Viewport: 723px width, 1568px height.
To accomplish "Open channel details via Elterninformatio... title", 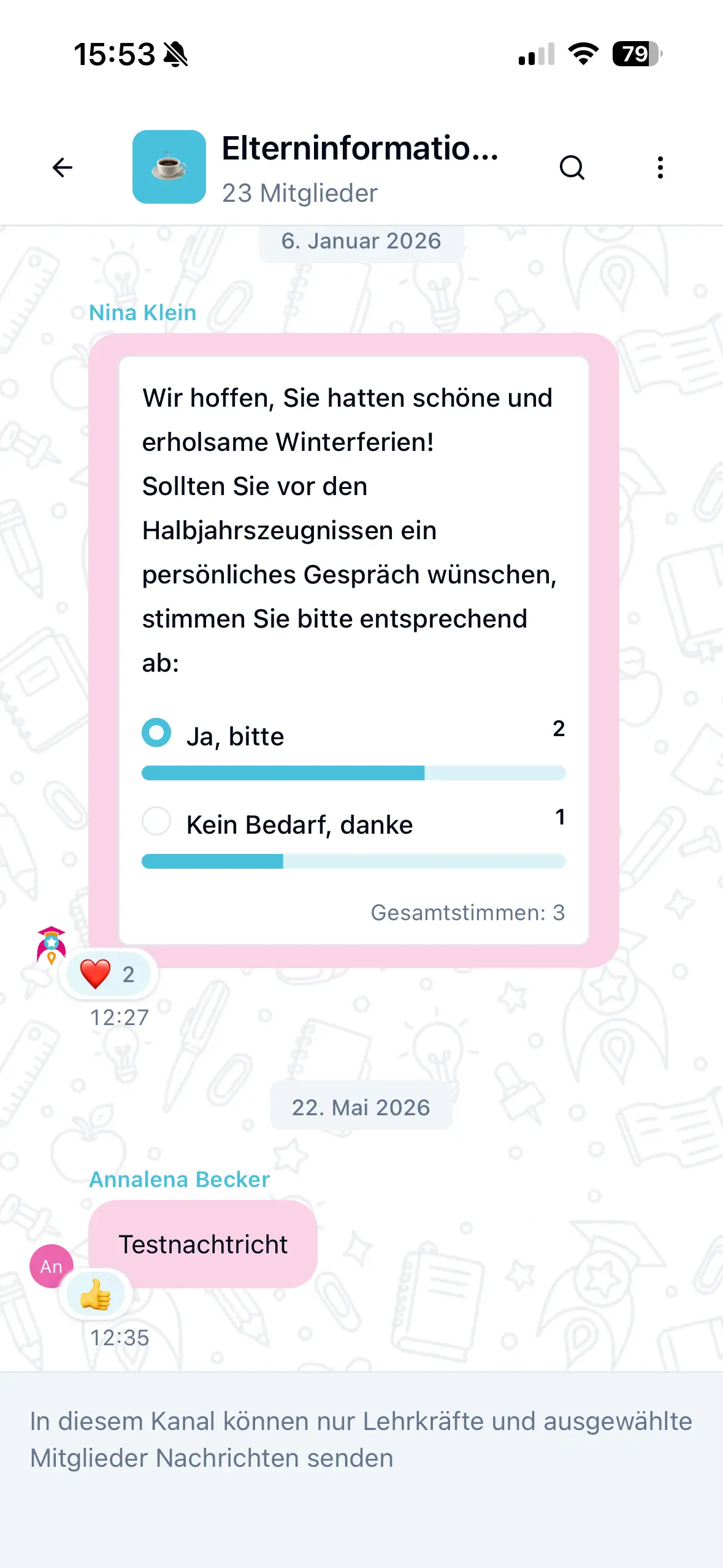I will click(360, 148).
